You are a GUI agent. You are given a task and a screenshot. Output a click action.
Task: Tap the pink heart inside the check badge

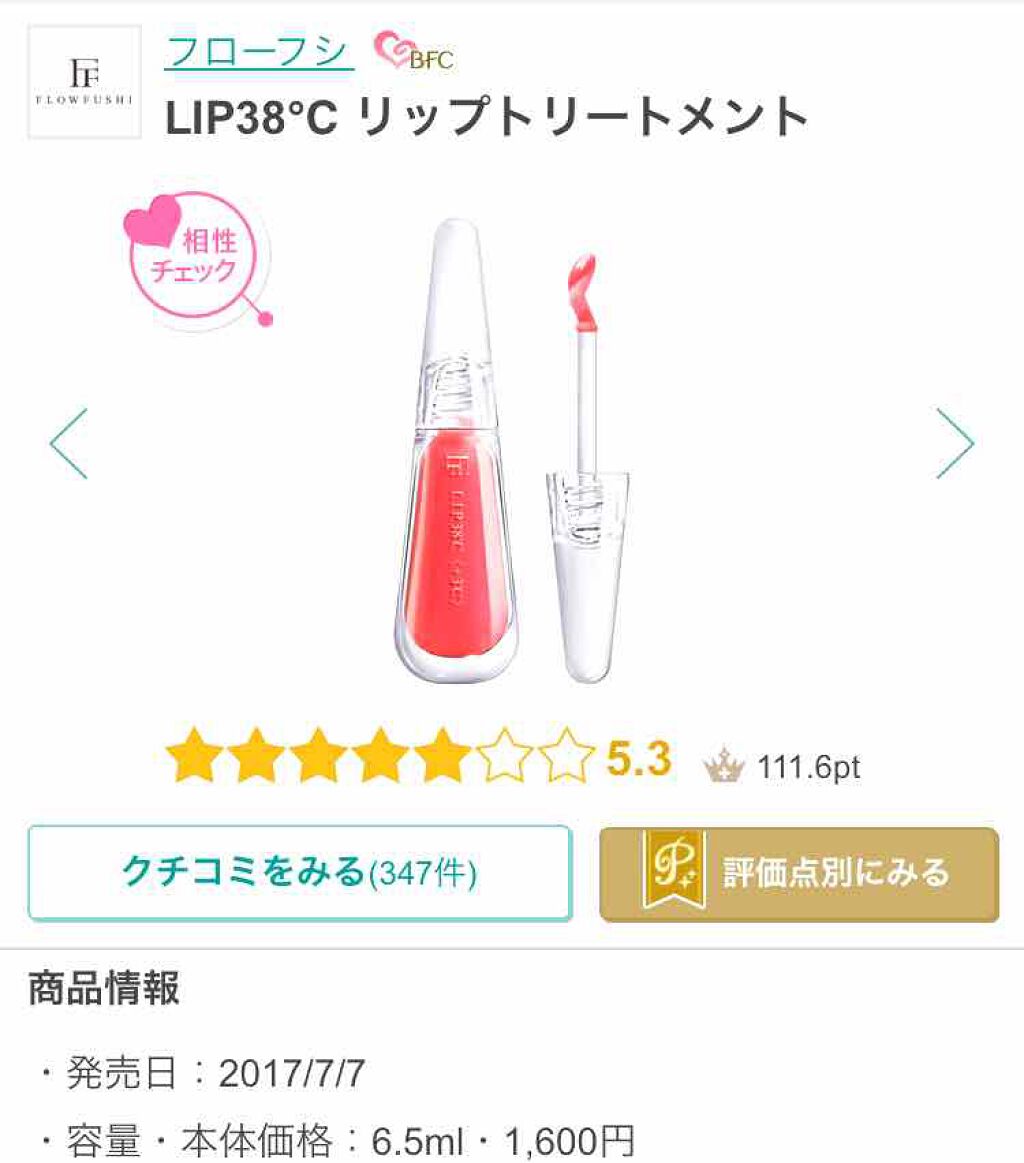[153, 226]
